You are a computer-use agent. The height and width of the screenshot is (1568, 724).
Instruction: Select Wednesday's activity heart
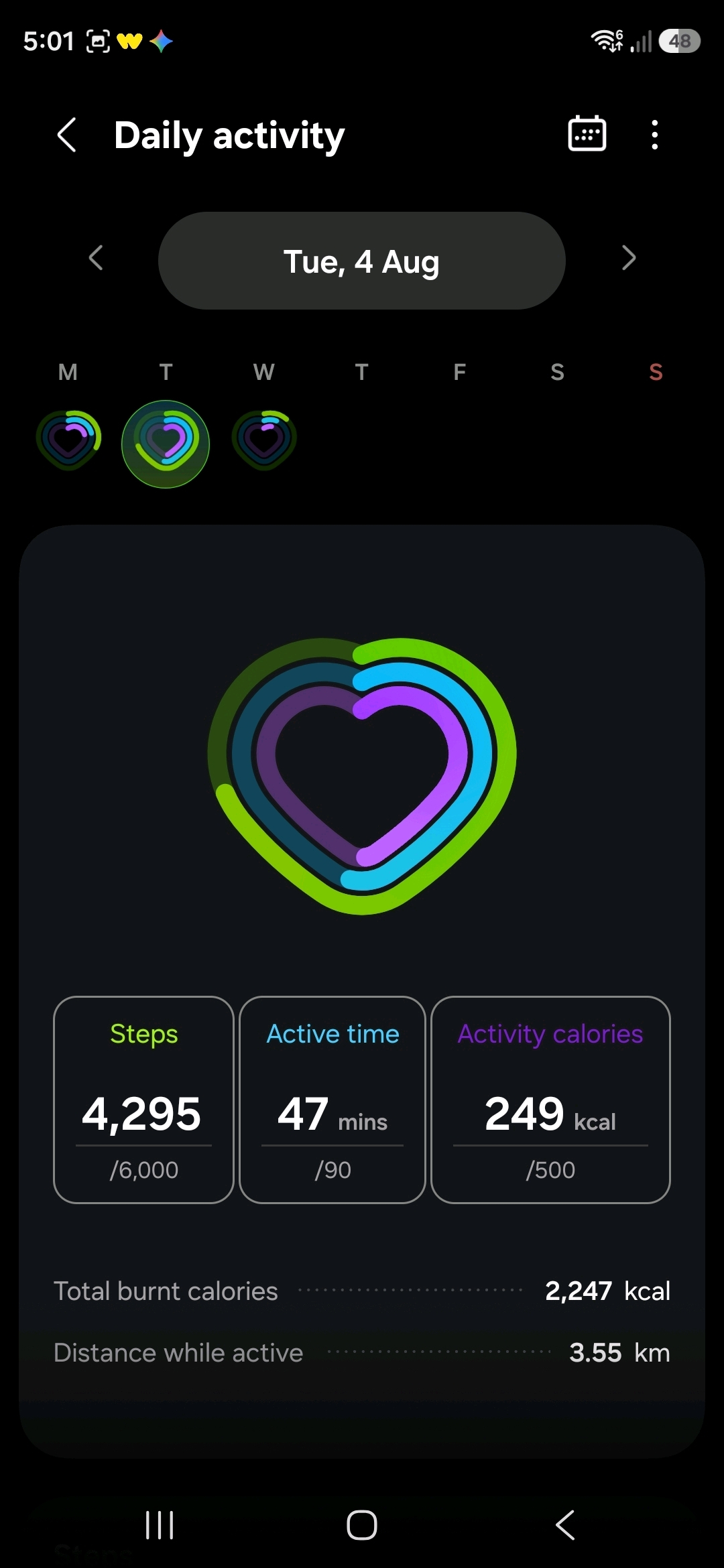[264, 440]
